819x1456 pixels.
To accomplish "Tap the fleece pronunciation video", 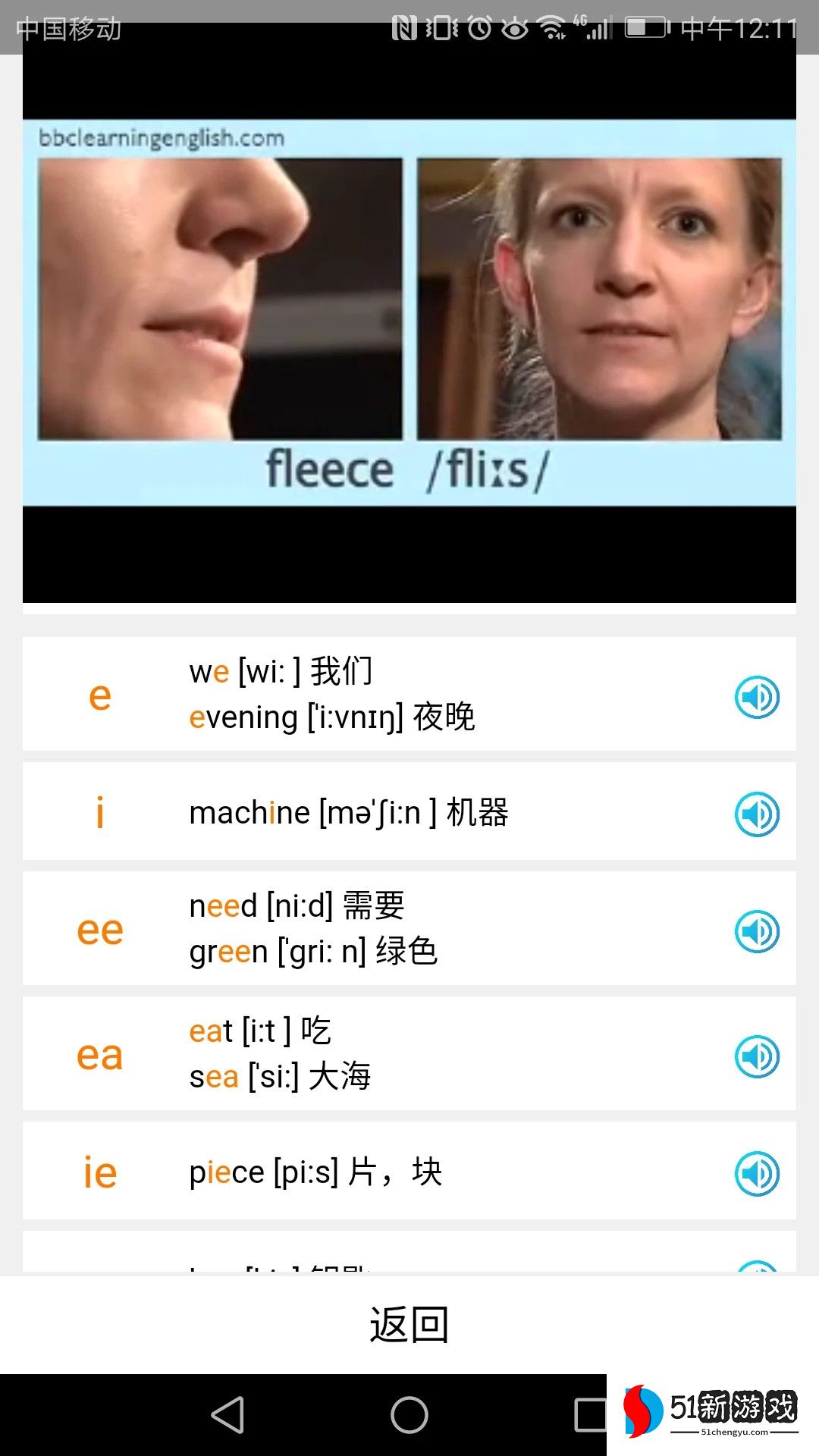I will 409,312.
